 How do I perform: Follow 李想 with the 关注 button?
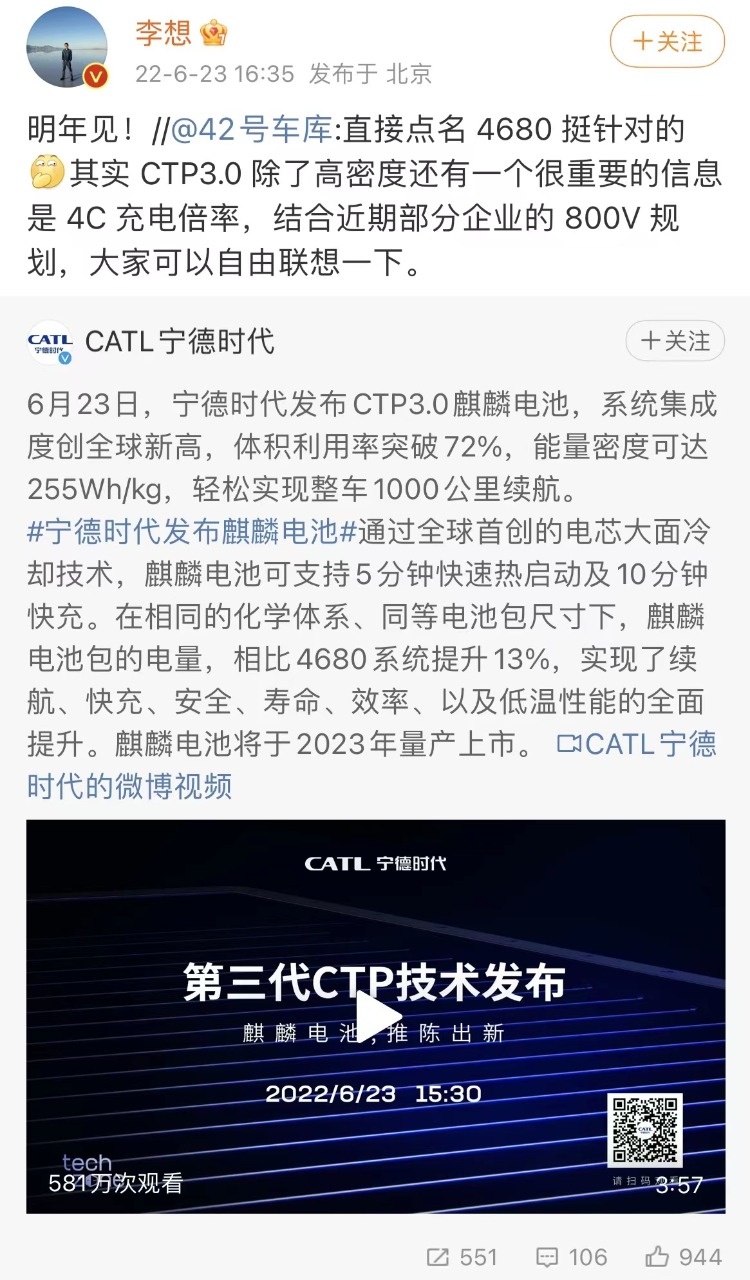click(x=667, y=41)
